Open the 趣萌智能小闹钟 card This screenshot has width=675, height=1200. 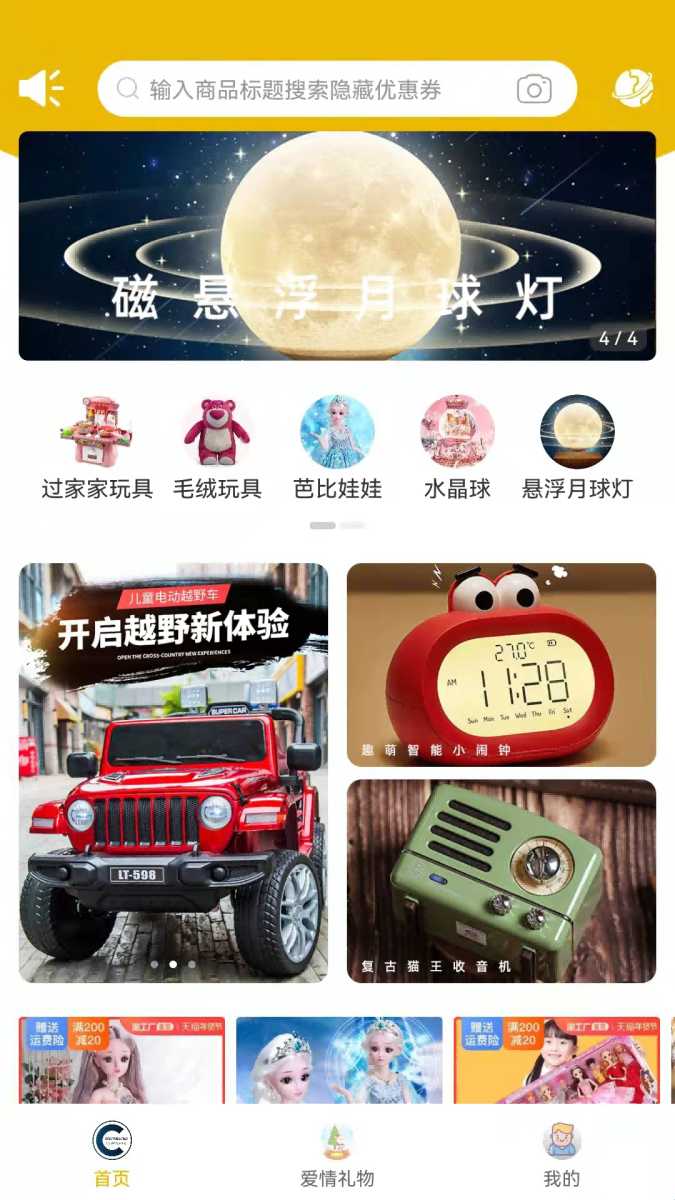tap(501, 665)
